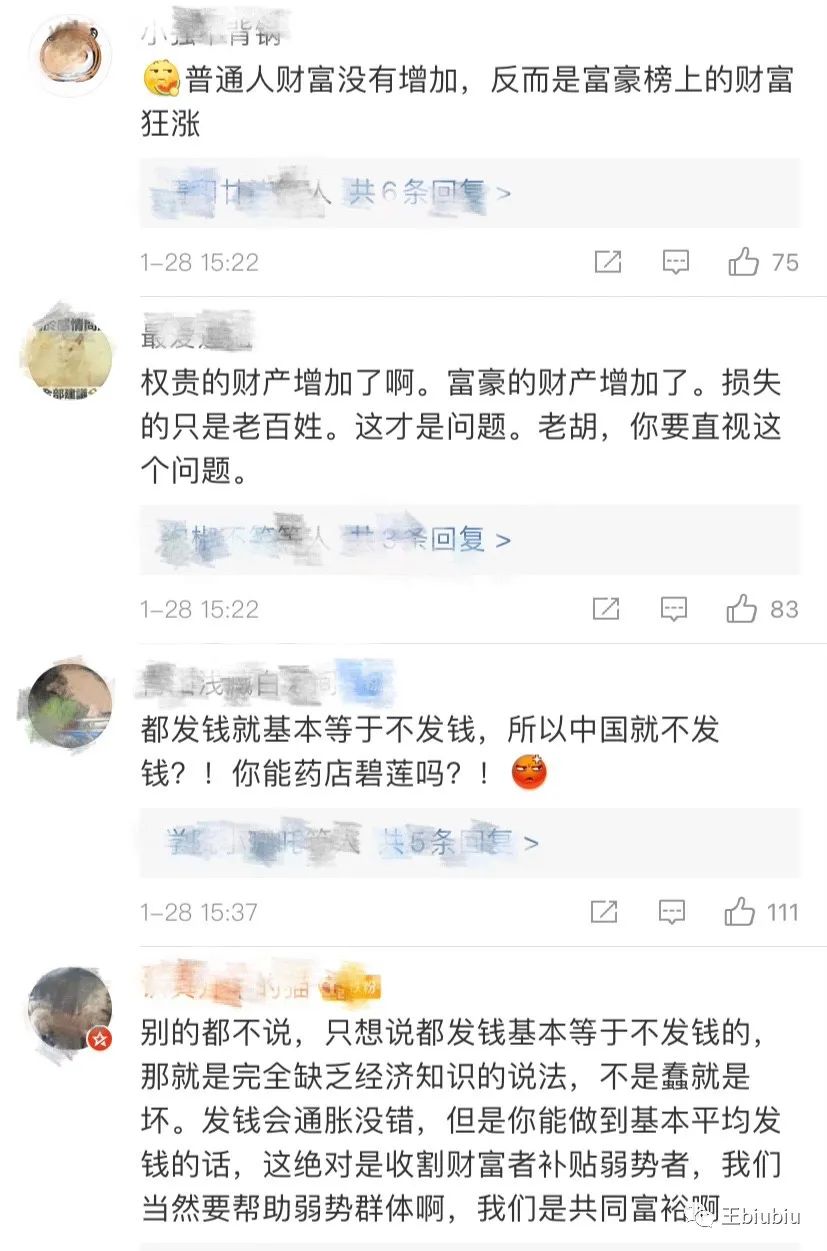Like the comment about 富豪榜上的财富狂涨

point(744,262)
